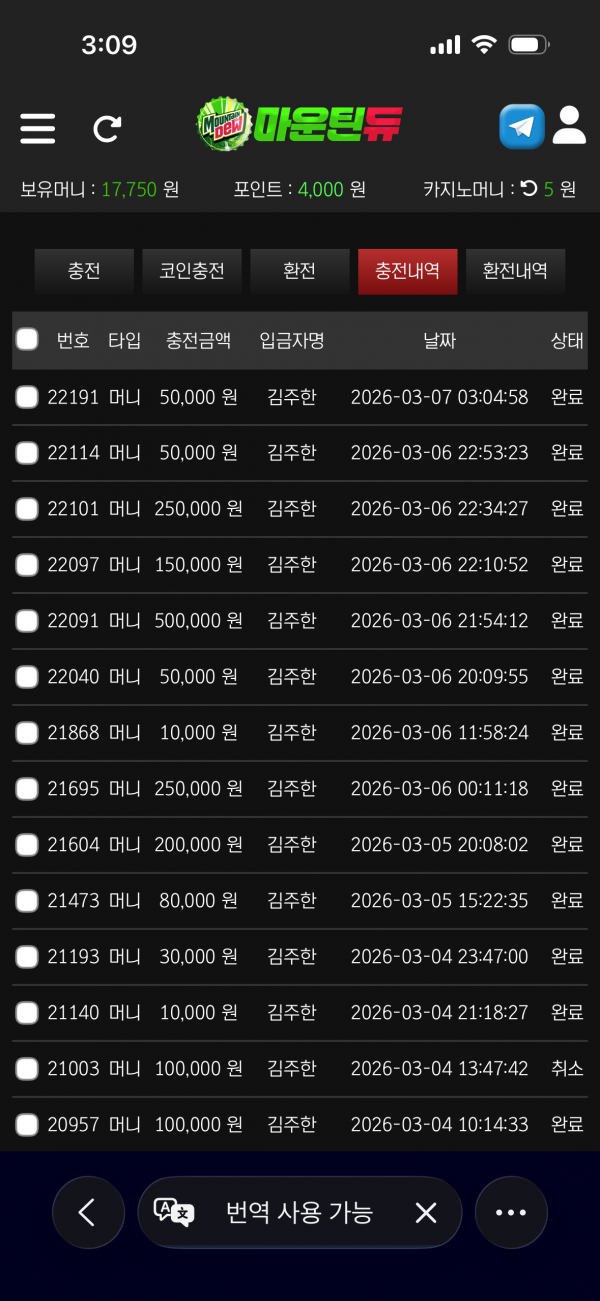
Task: Open the browser's three-dot more menu
Action: (511, 1212)
